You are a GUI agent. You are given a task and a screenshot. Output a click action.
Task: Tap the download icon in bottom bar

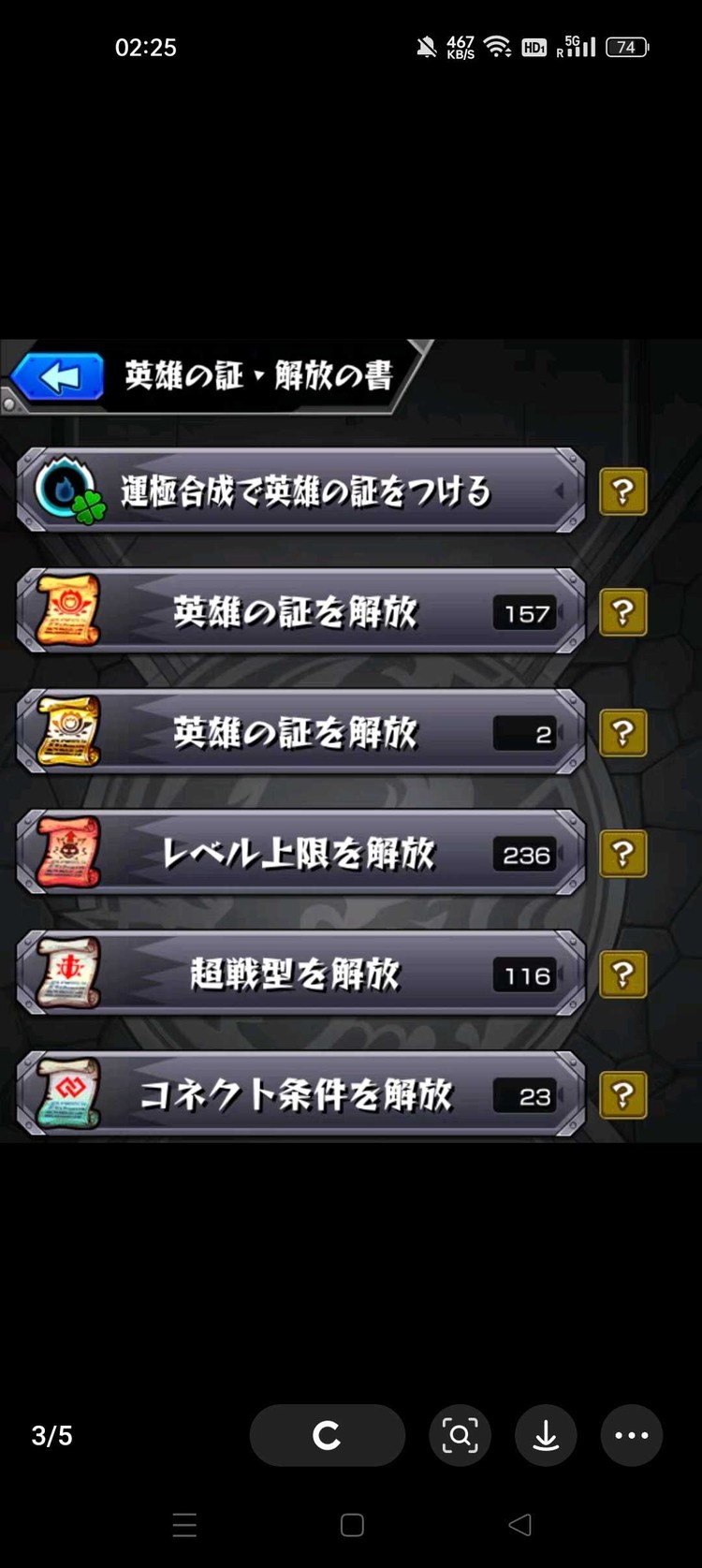(546, 1435)
